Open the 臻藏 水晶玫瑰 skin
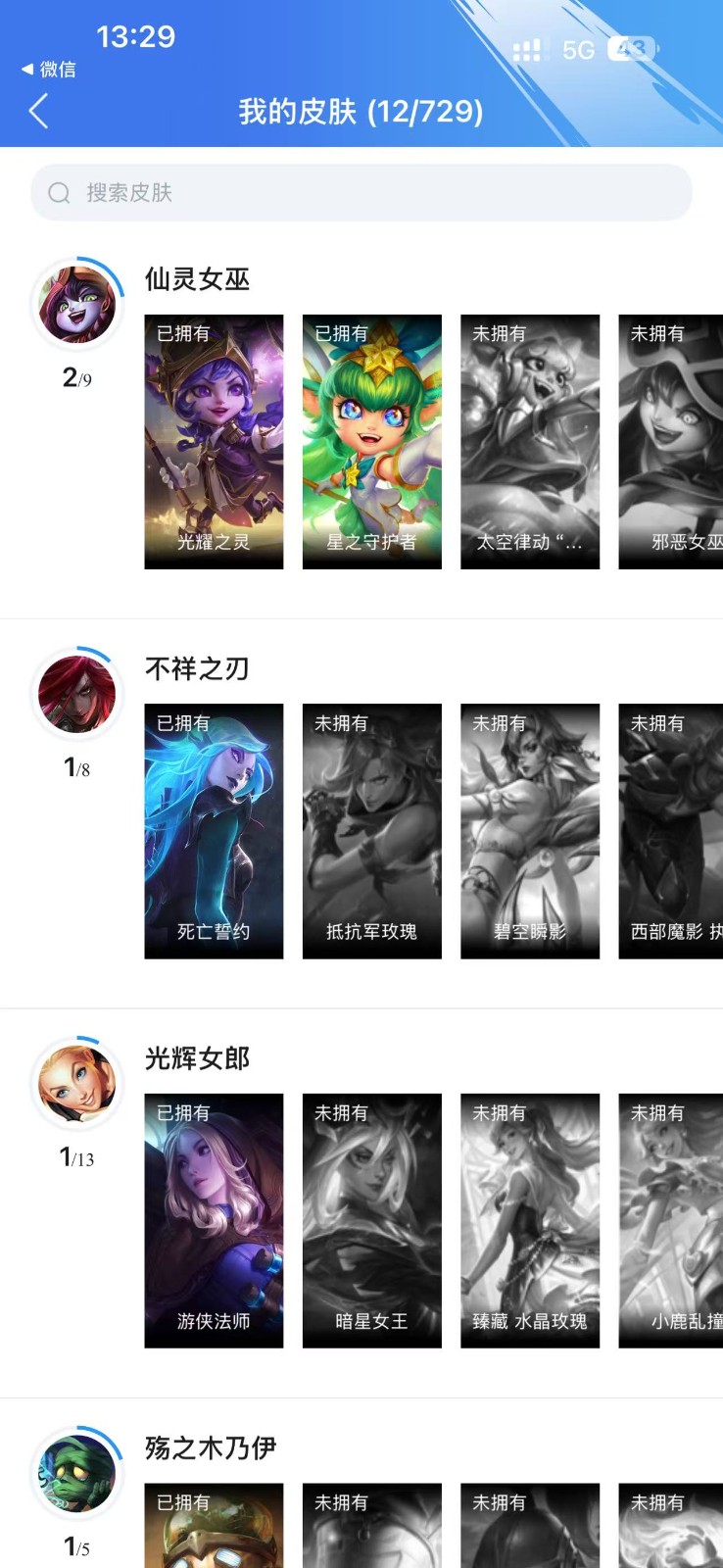The image size is (723, 1568). 529,1220
